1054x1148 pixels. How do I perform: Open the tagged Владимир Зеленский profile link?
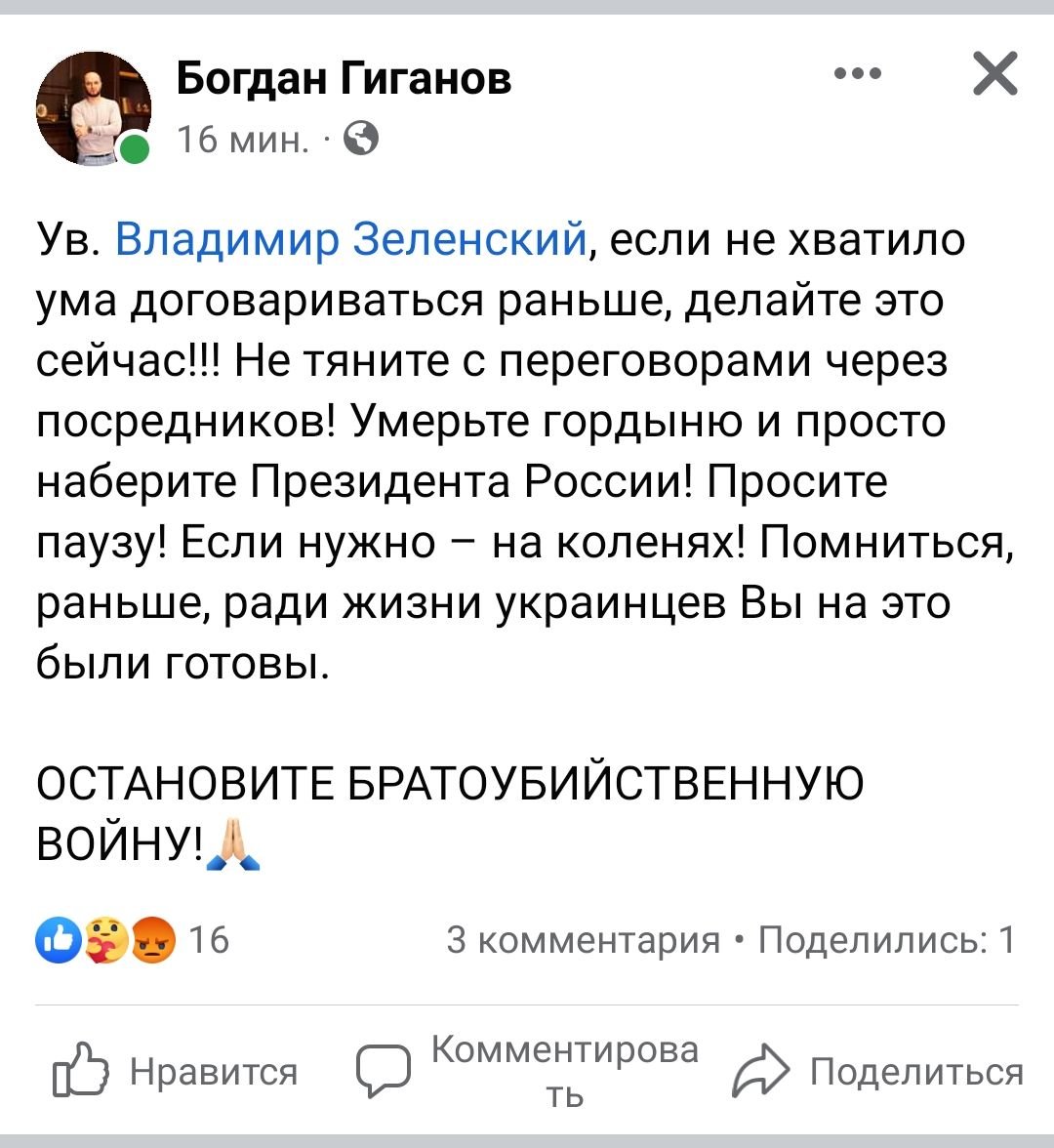coord(351,238)
